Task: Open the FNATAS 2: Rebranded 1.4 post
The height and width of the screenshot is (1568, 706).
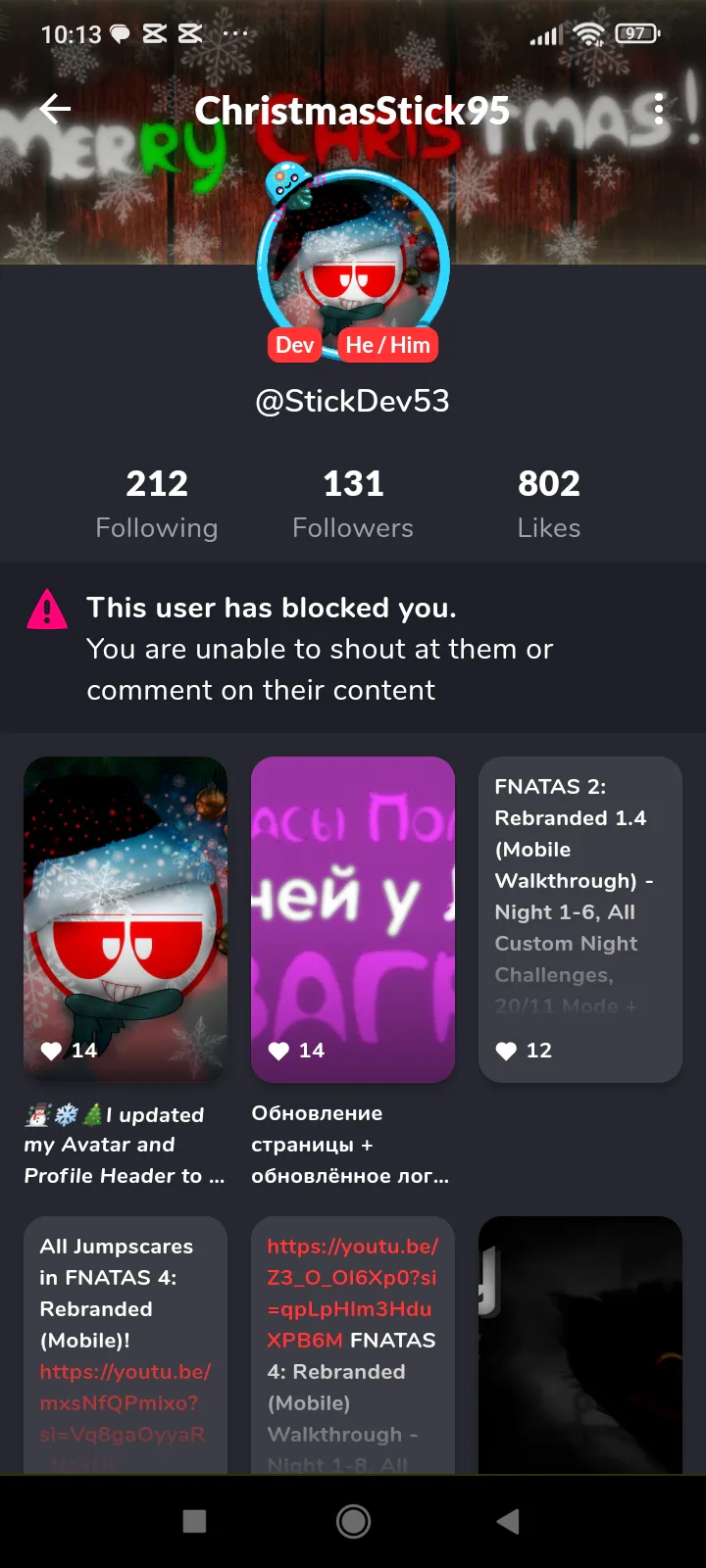Action: click(x=580, y=918)
